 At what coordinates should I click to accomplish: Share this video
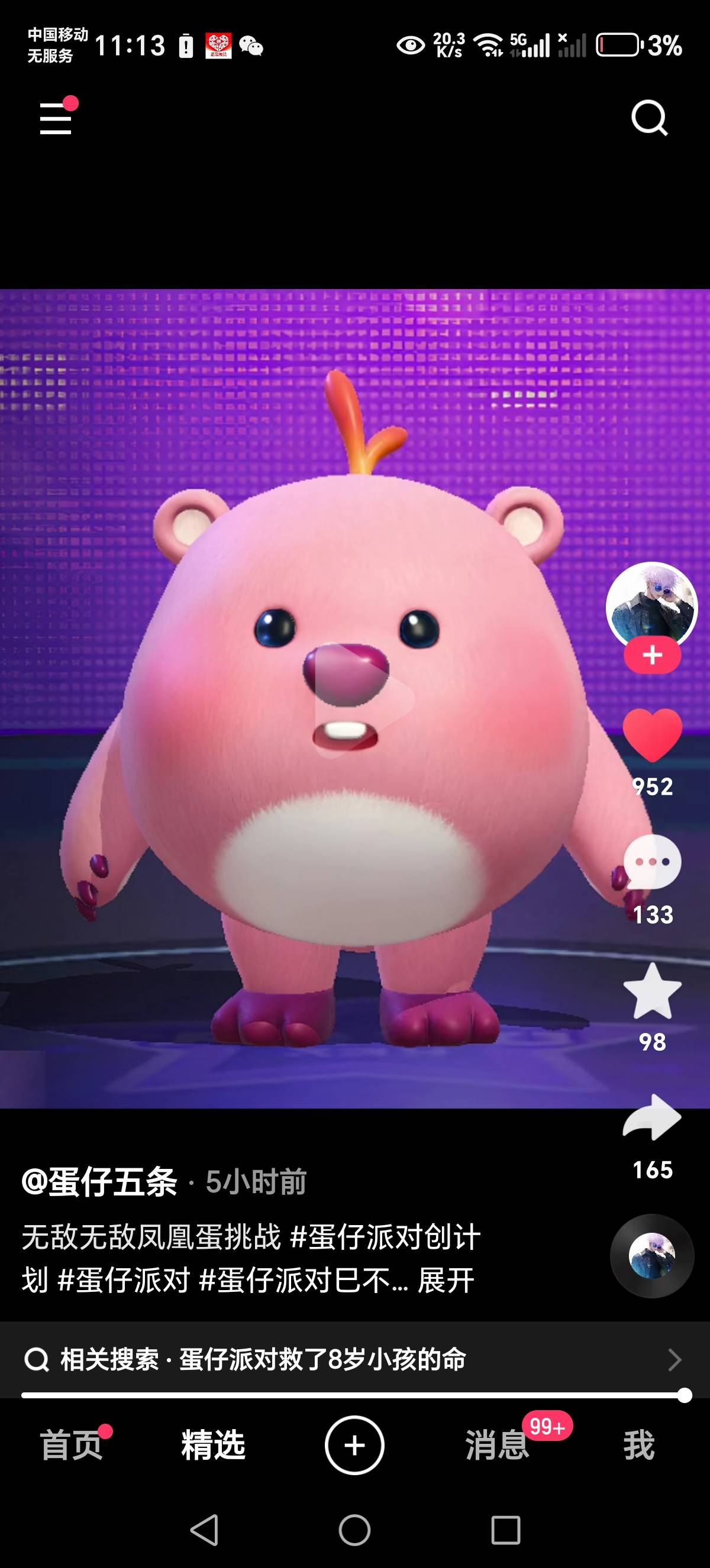pyautogui.click(x=652, y=1117)
